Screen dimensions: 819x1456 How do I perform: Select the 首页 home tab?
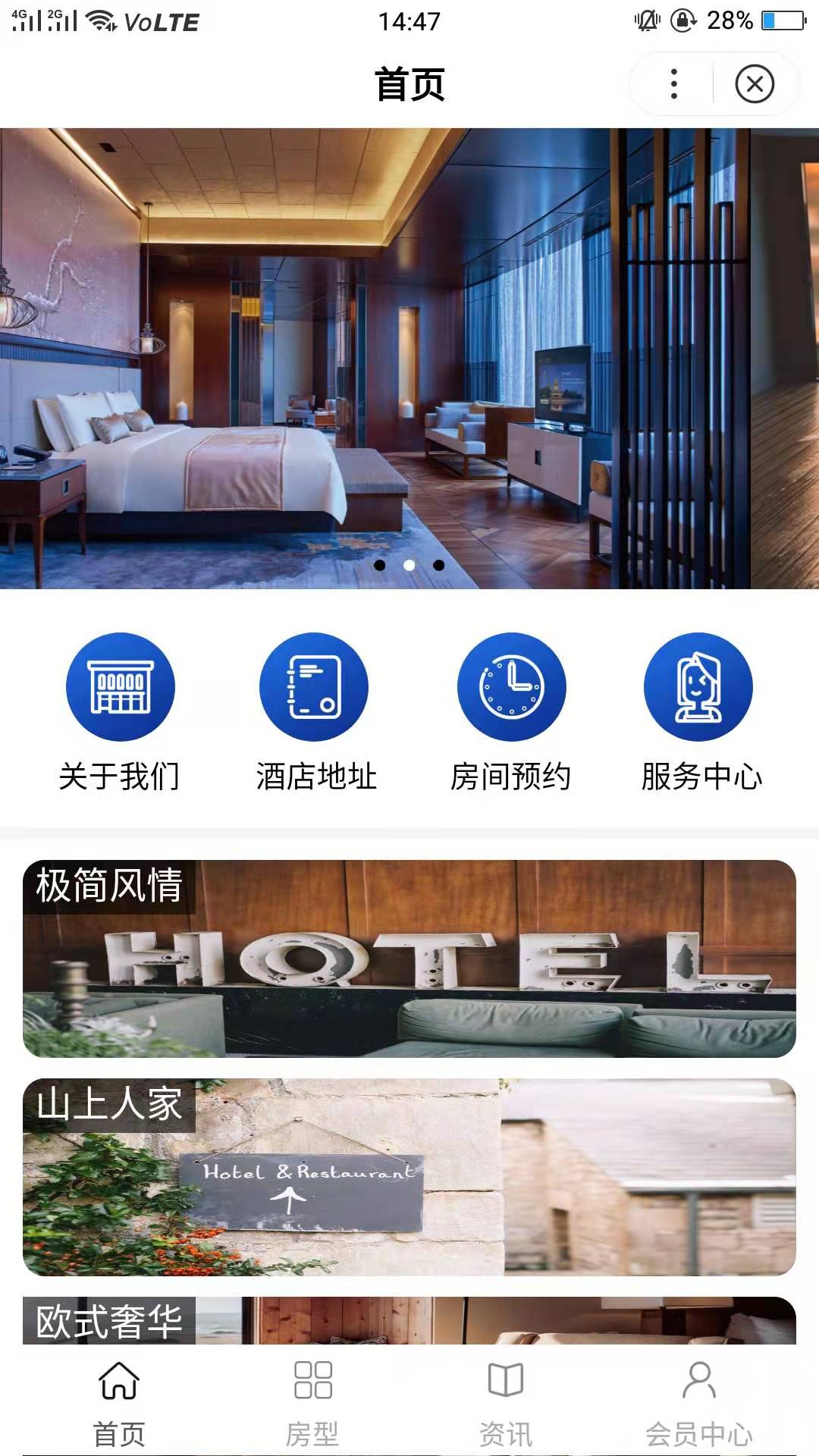click(x=119, y=1401)
